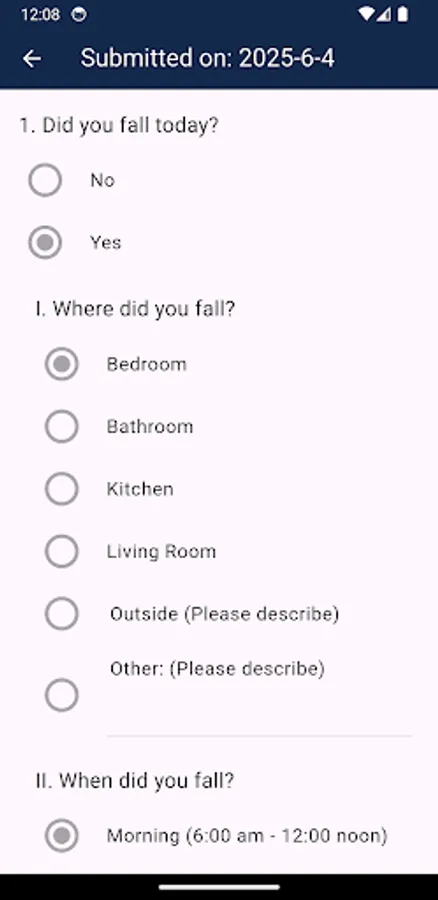This screenshot has height=900, width=438.
Task: Tap the Other description text field
Action: pos(259,711)
